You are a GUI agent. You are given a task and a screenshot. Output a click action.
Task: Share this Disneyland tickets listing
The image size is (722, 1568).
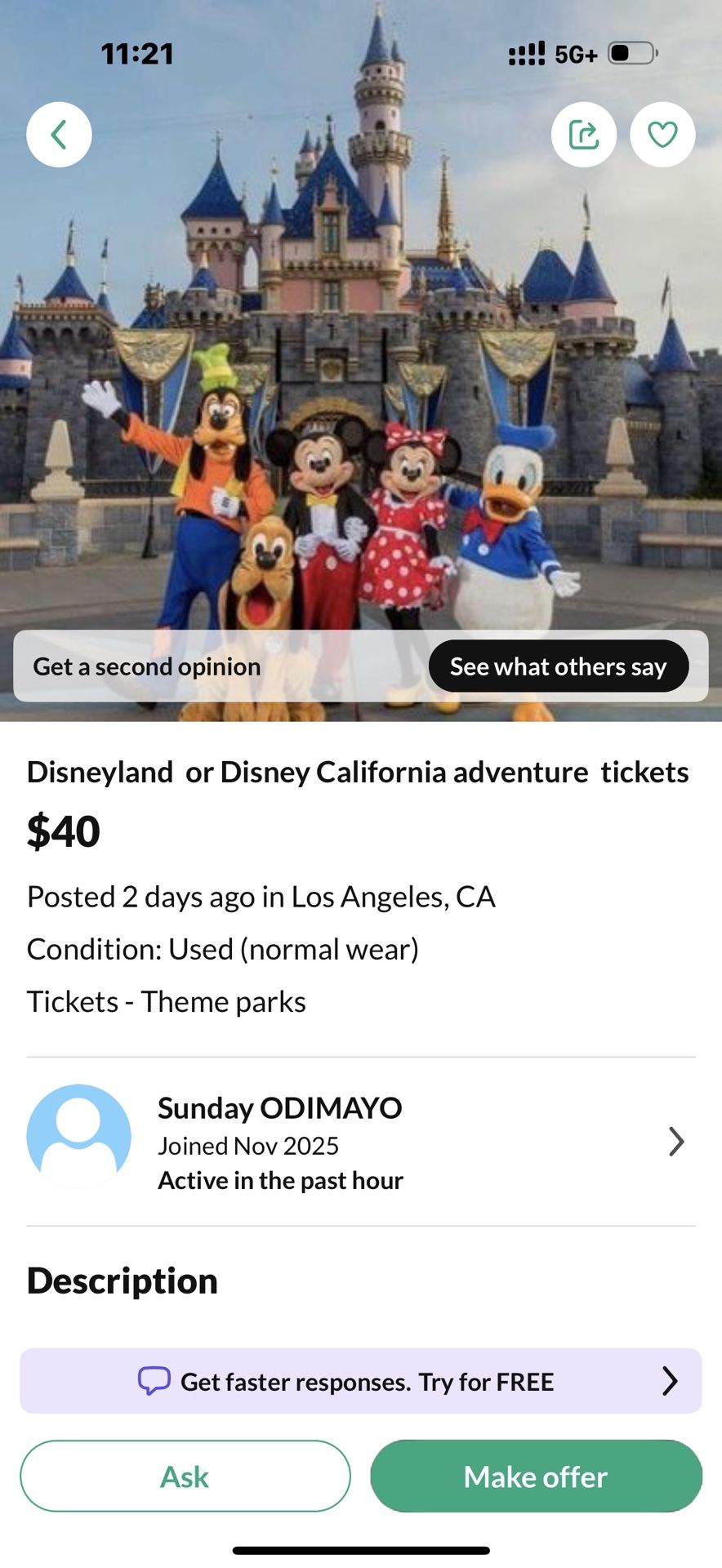pos(583,135)
